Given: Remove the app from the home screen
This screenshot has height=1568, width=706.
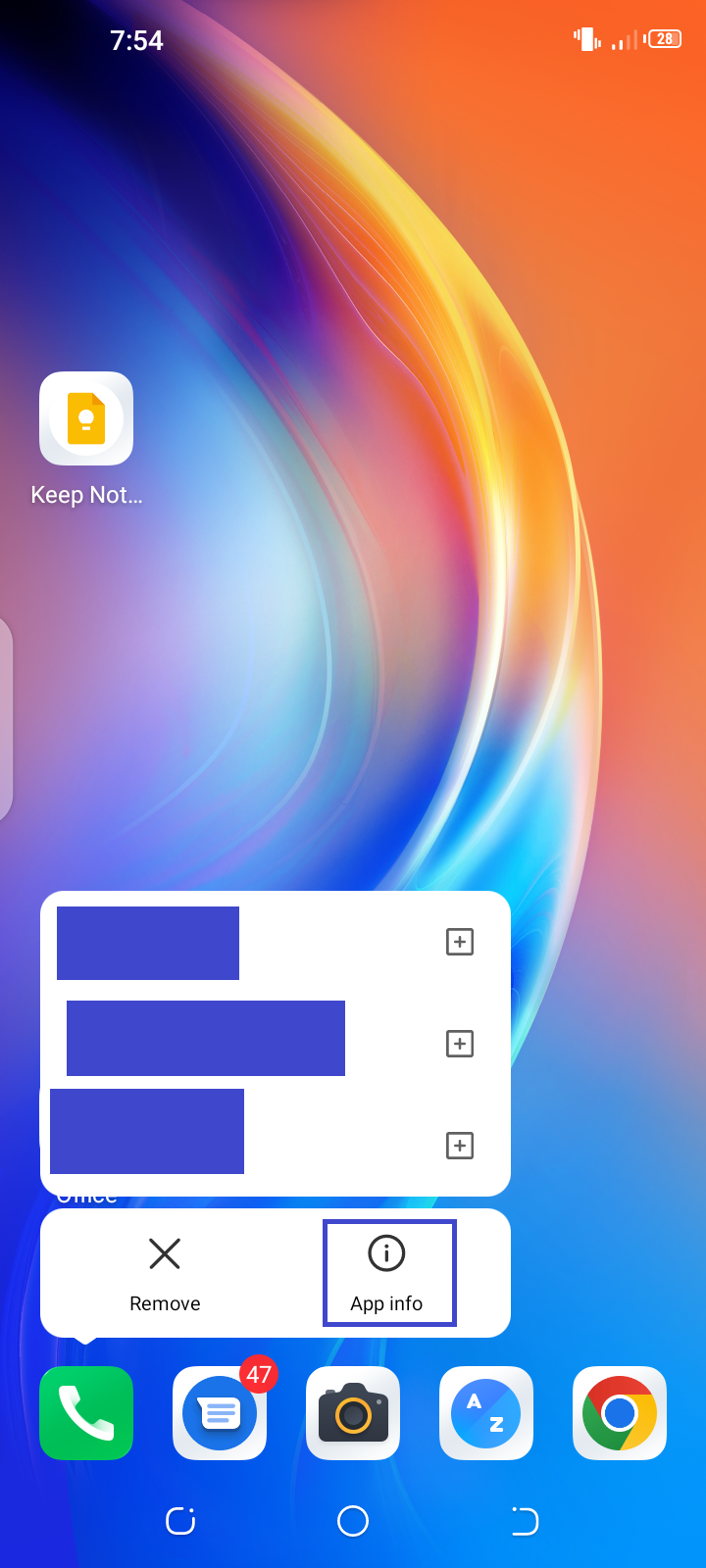Looking at the screenshot, I should [165, 1273].
